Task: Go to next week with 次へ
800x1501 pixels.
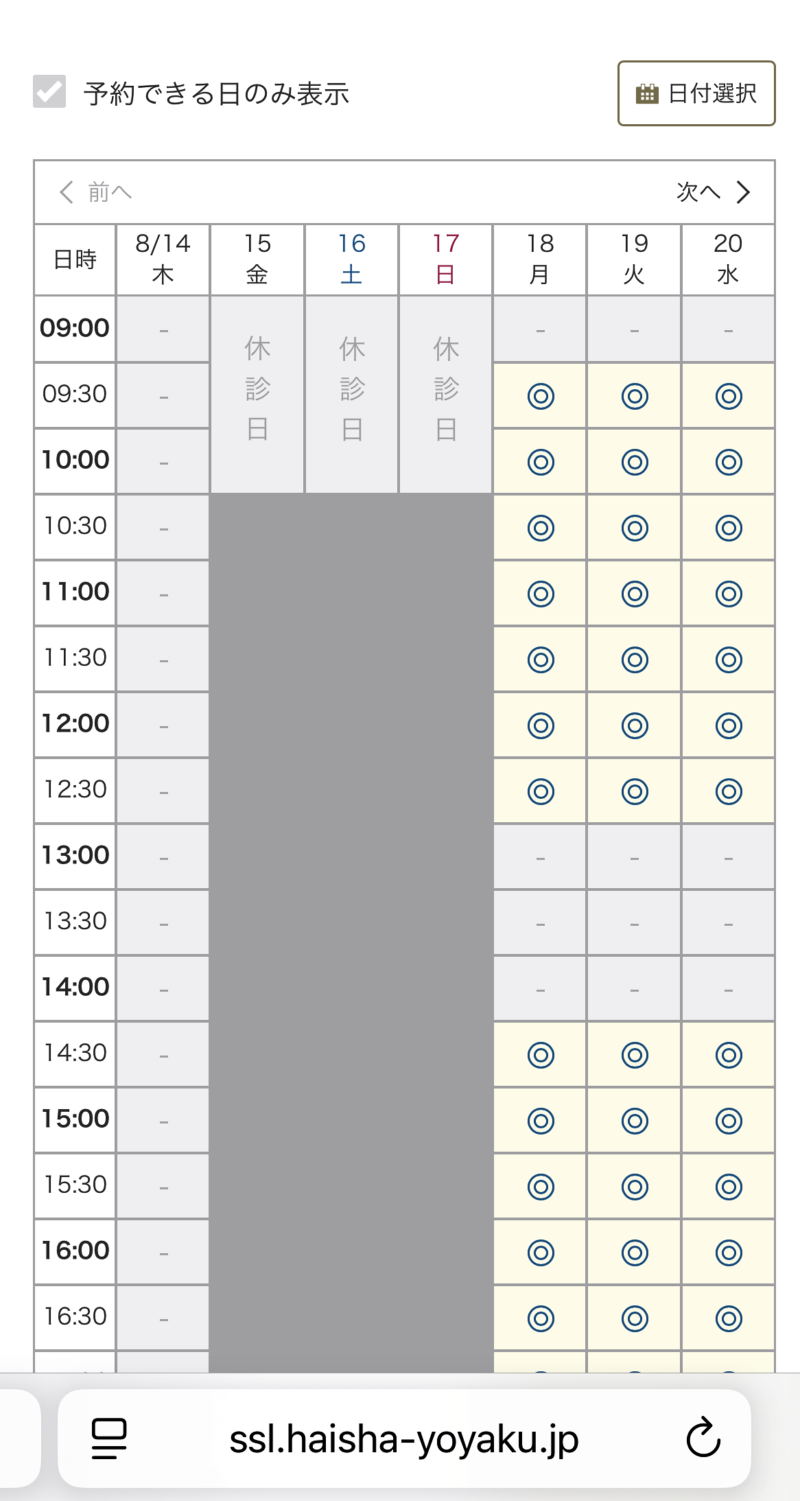Action: click(713, 192)
